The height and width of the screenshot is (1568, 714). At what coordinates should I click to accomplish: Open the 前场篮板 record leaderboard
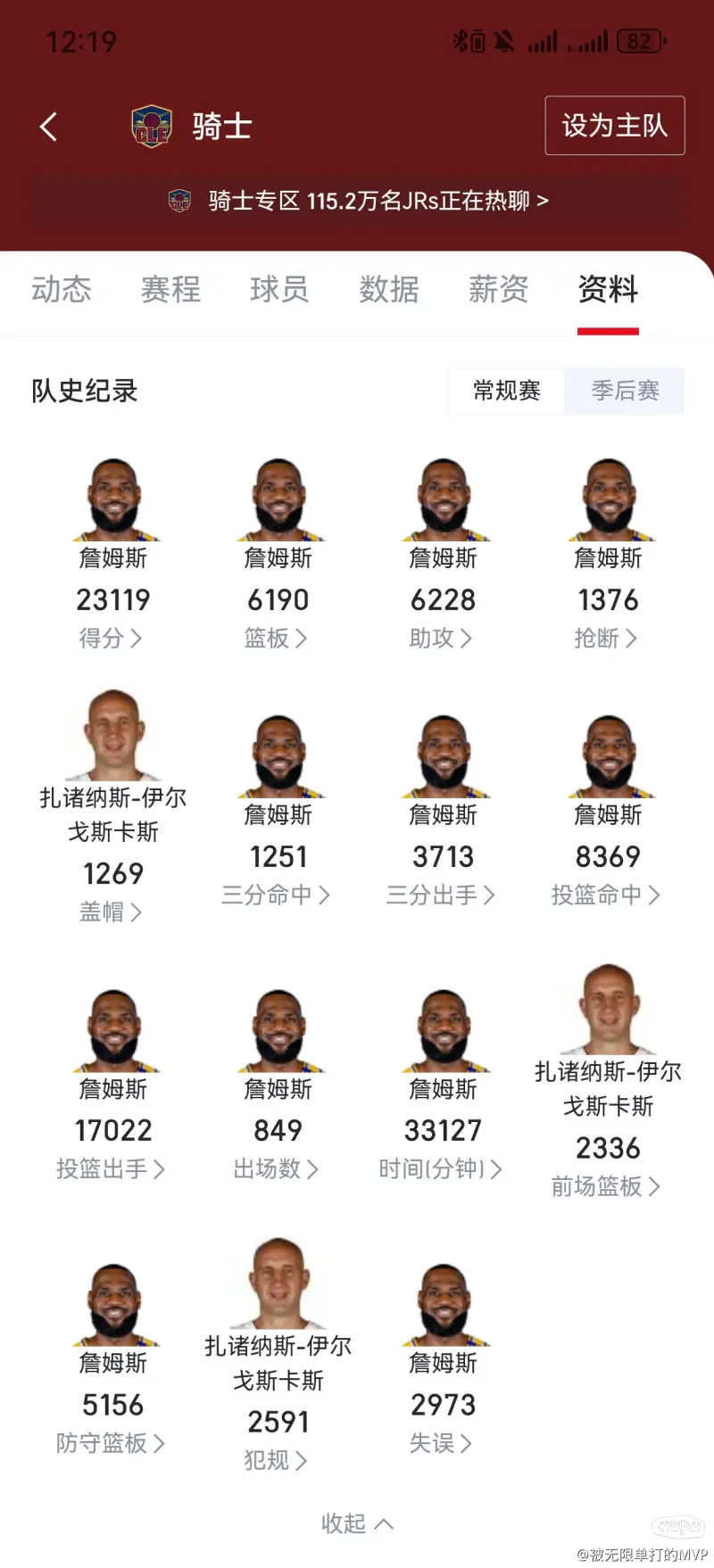click(x=606, y=1187)
